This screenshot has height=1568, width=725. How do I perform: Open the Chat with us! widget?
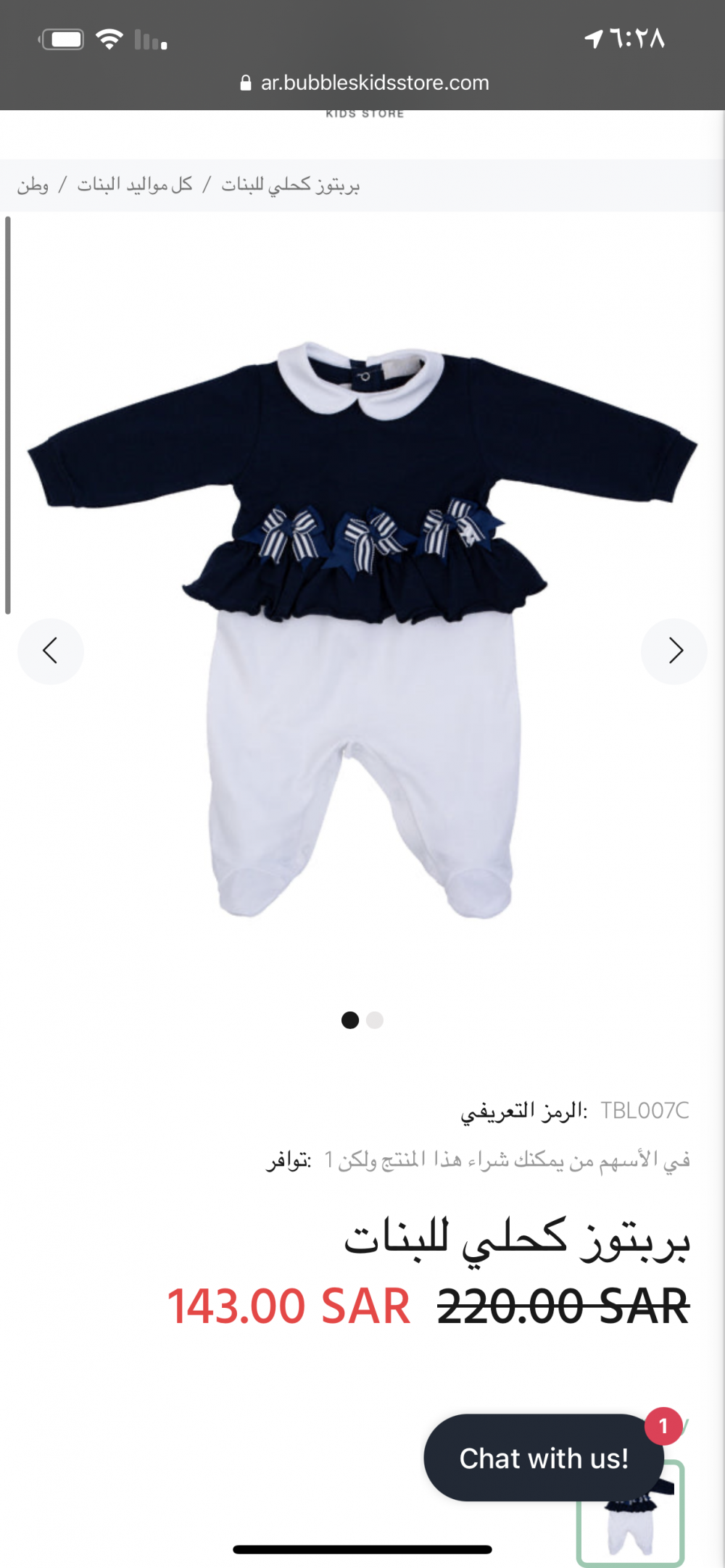[544, 1458]
